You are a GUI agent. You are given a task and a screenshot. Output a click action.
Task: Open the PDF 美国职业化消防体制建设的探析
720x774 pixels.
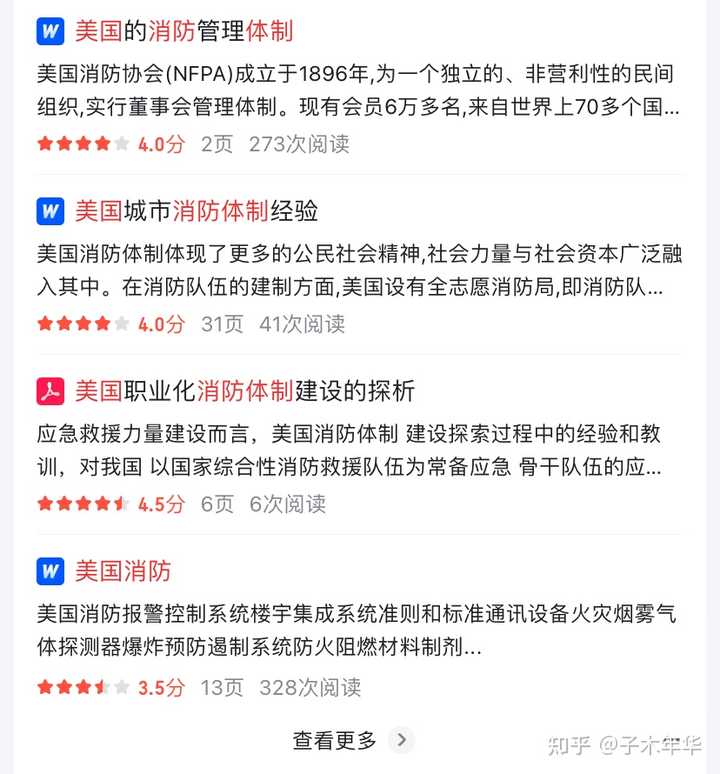coord(245,390)
